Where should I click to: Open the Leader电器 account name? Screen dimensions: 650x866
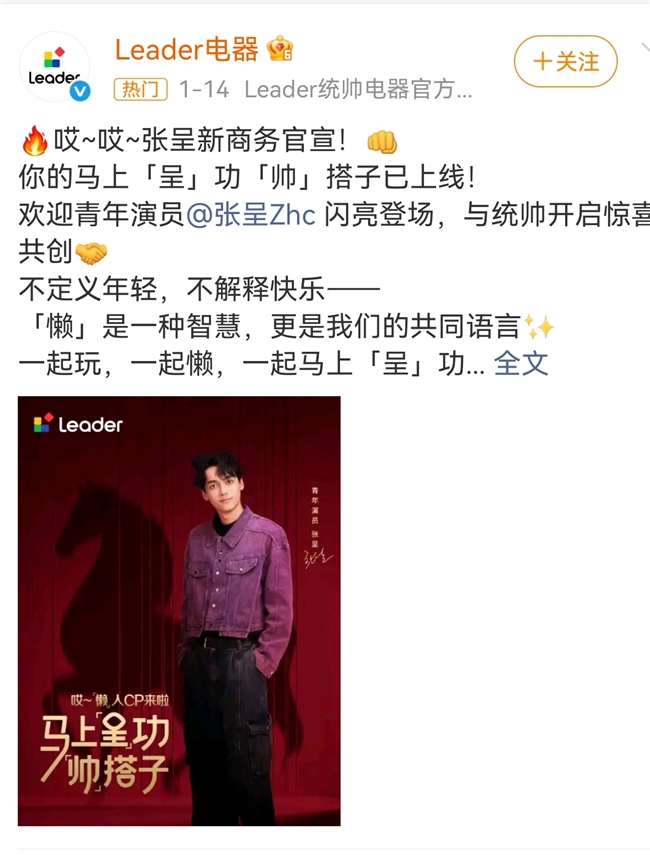(x=186, y=48)
